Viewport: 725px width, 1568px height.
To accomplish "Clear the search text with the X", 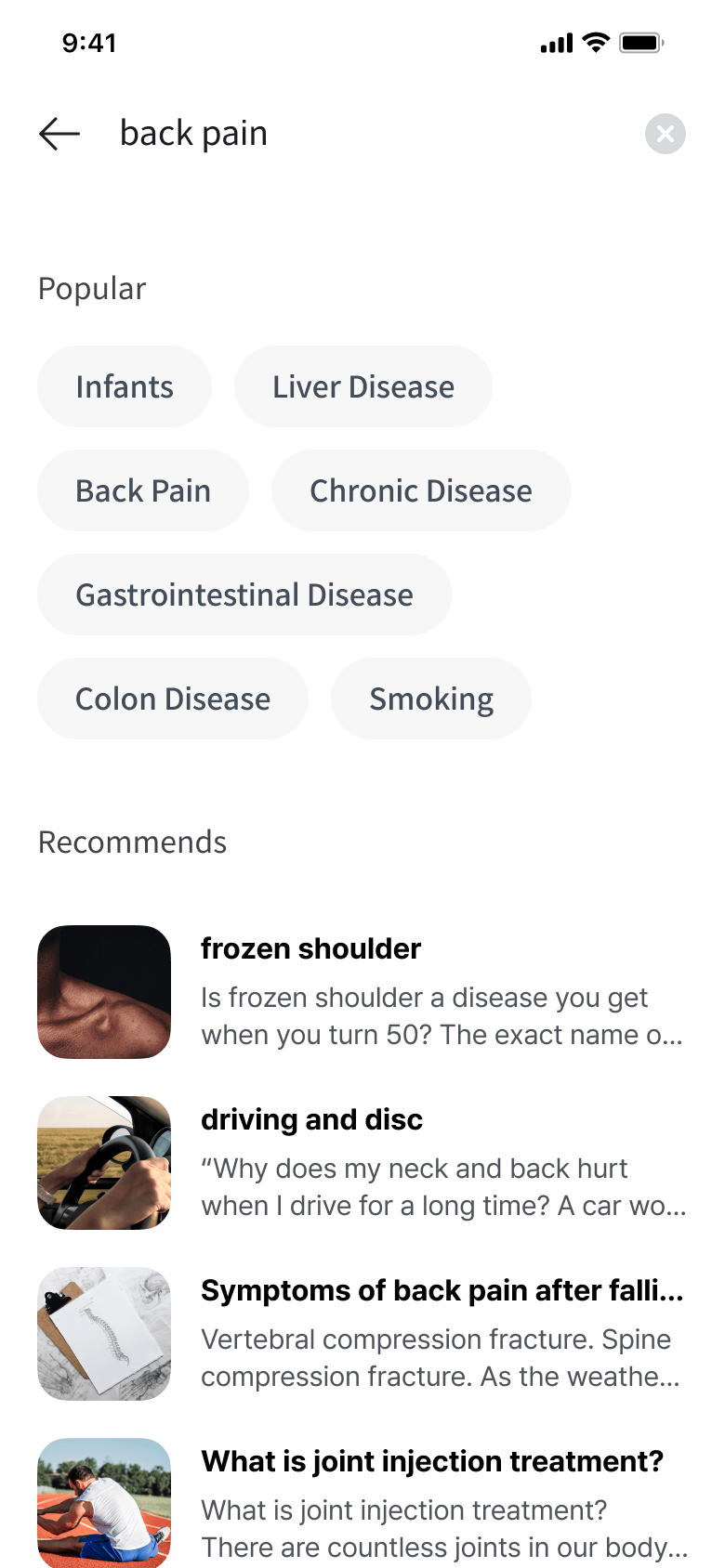I will (666, 134).
